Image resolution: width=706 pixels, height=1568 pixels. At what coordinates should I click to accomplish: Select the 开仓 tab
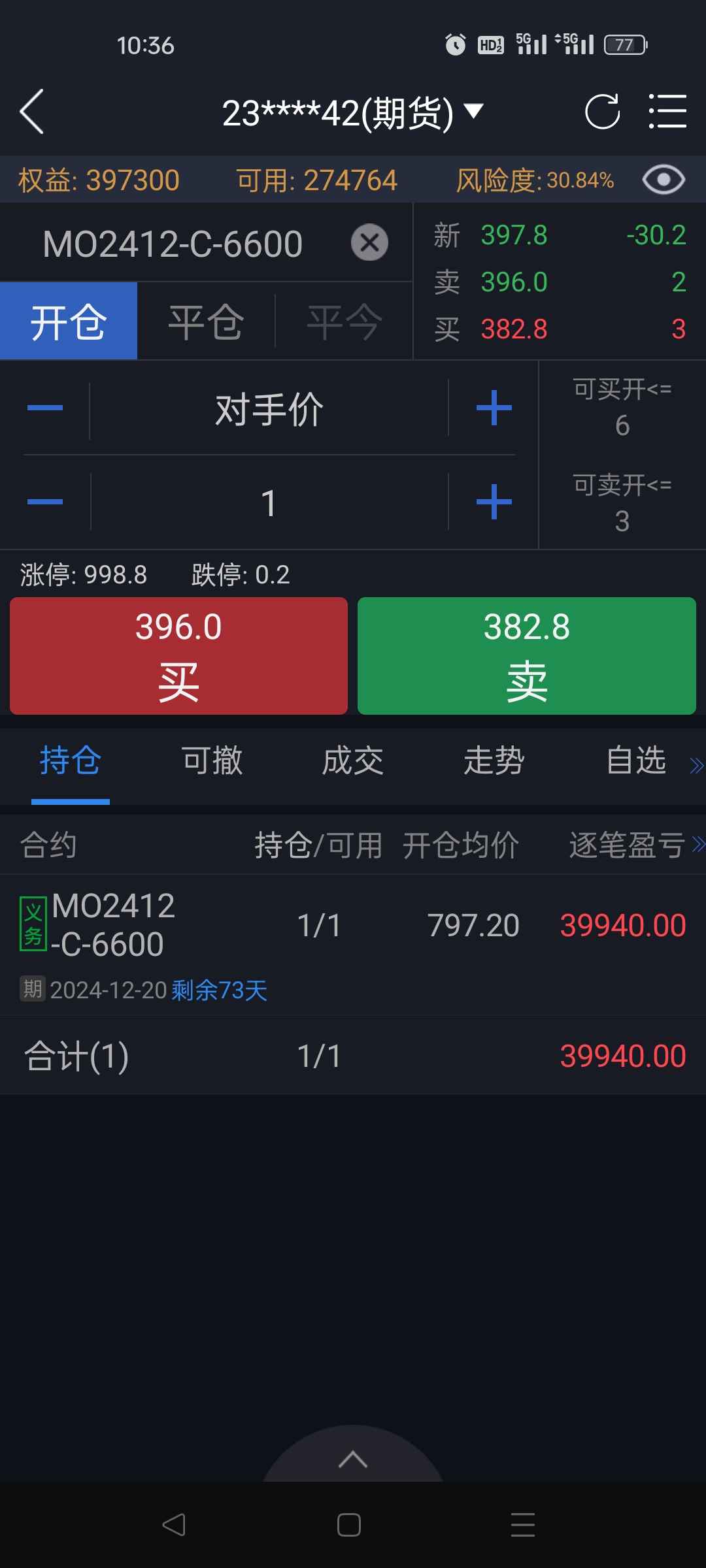pyautogui.click(x=69, y=322)
